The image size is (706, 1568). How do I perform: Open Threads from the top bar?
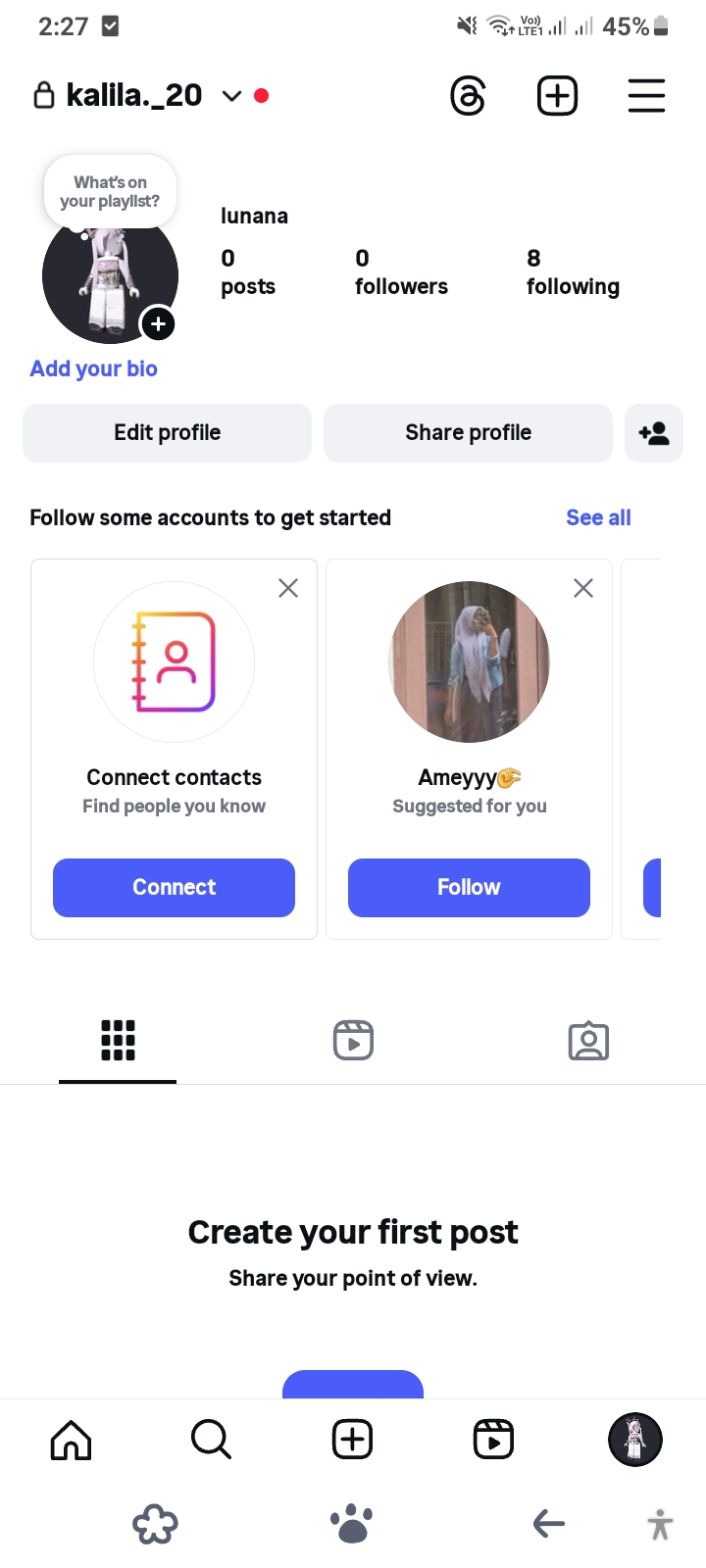point(468,96)
